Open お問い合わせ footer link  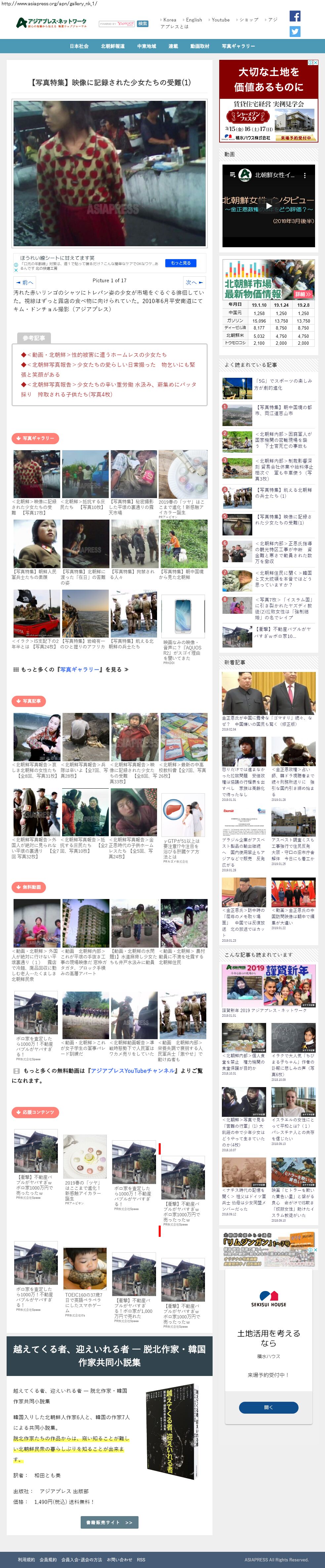(x=119, y=1559)
